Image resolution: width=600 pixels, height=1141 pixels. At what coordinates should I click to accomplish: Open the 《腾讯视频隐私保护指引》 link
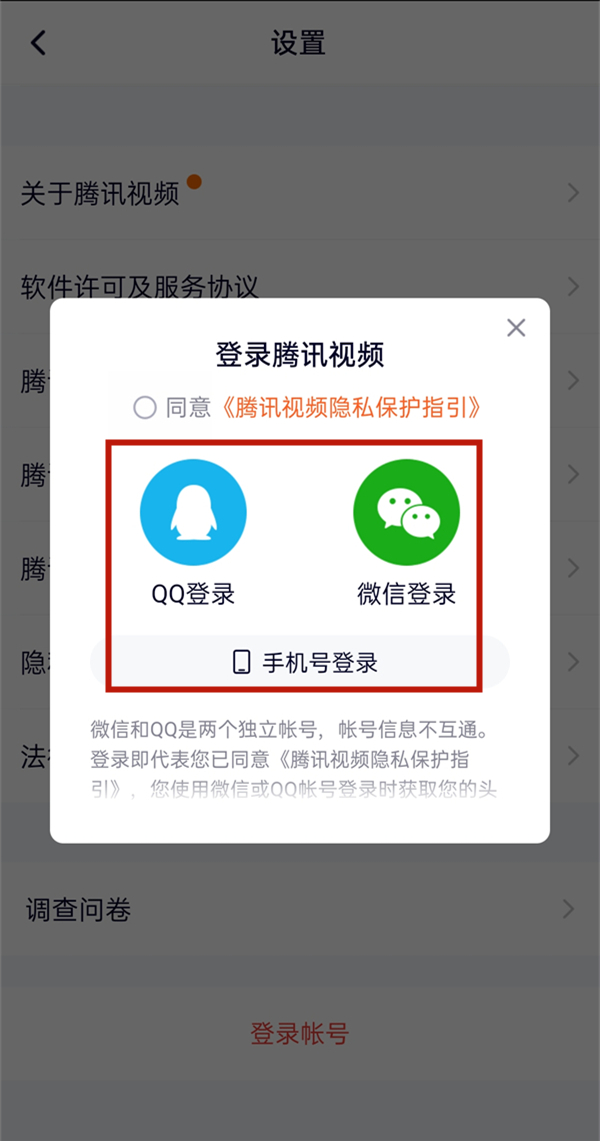tap(353, 407)
